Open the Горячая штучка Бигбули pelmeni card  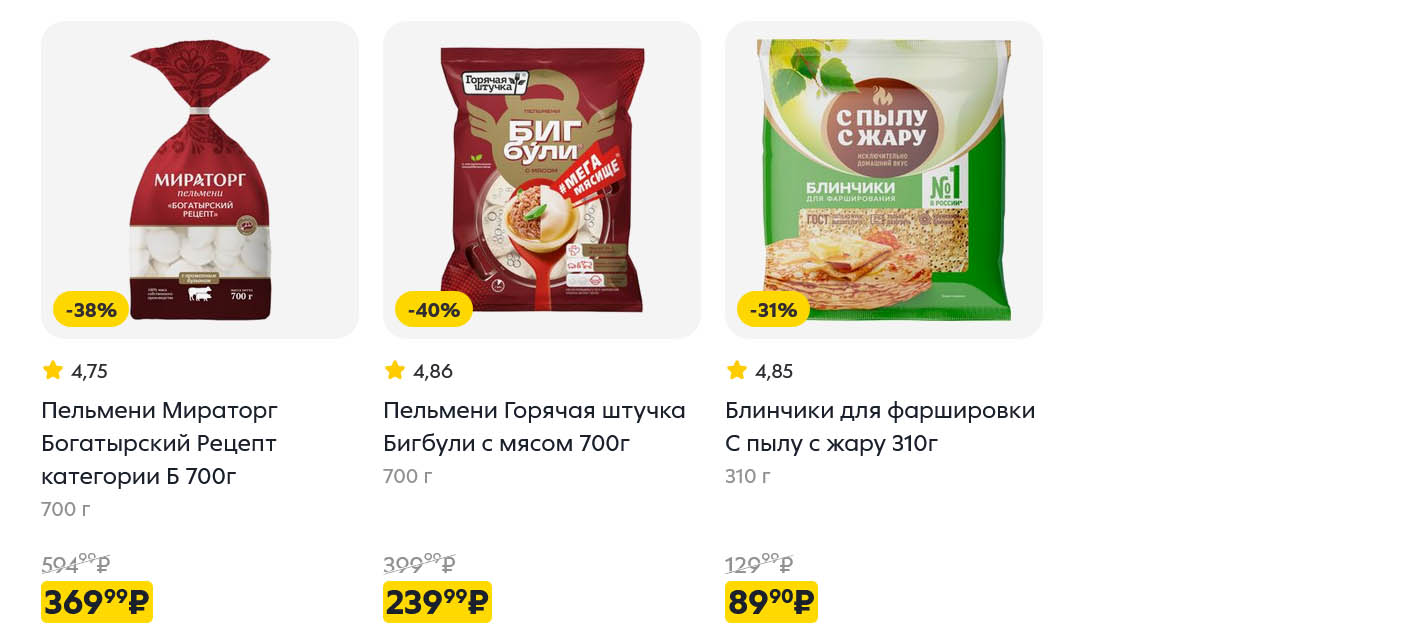(x=541, y=180)
